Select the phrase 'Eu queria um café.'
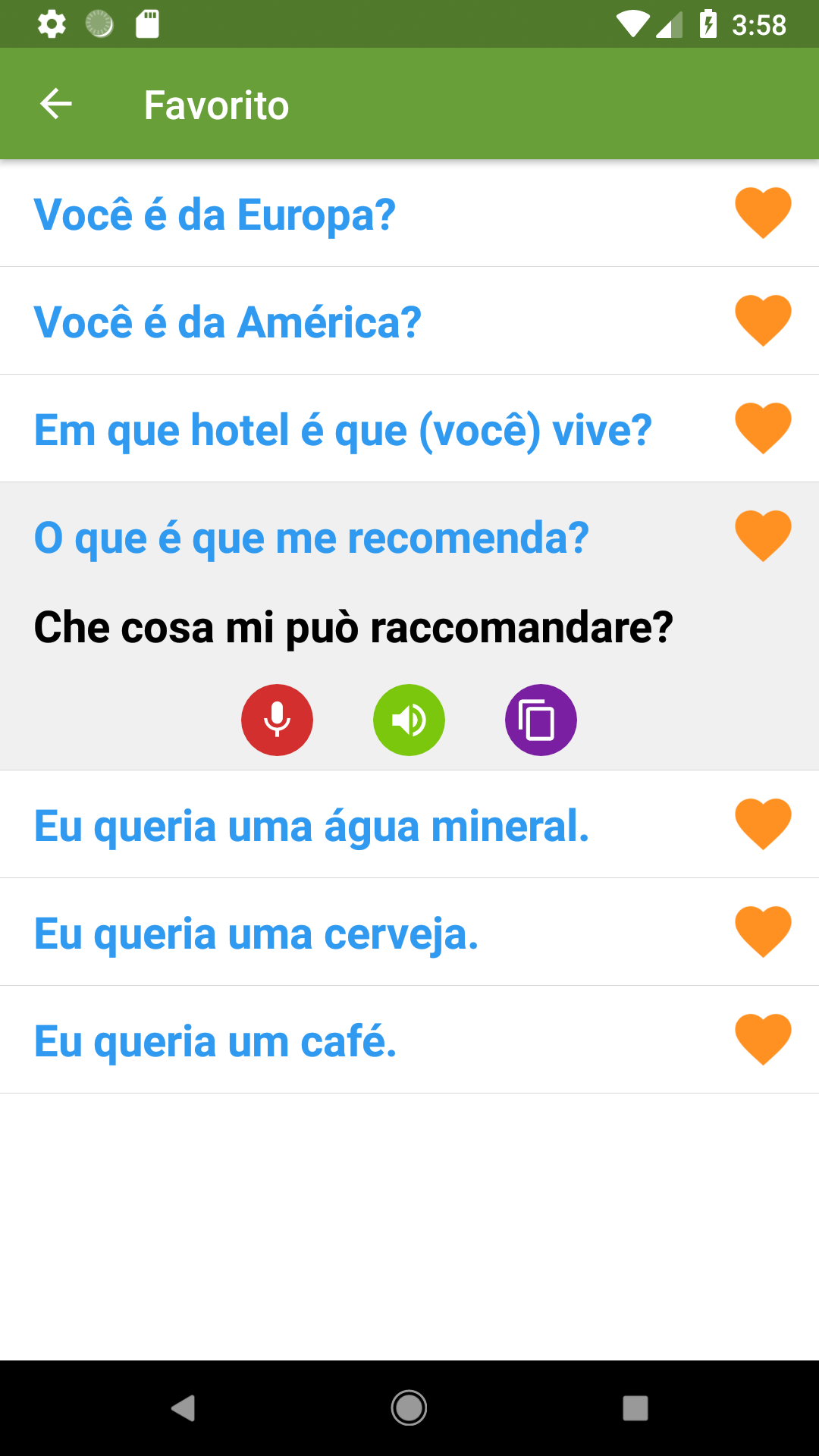 click(215, 1041)
